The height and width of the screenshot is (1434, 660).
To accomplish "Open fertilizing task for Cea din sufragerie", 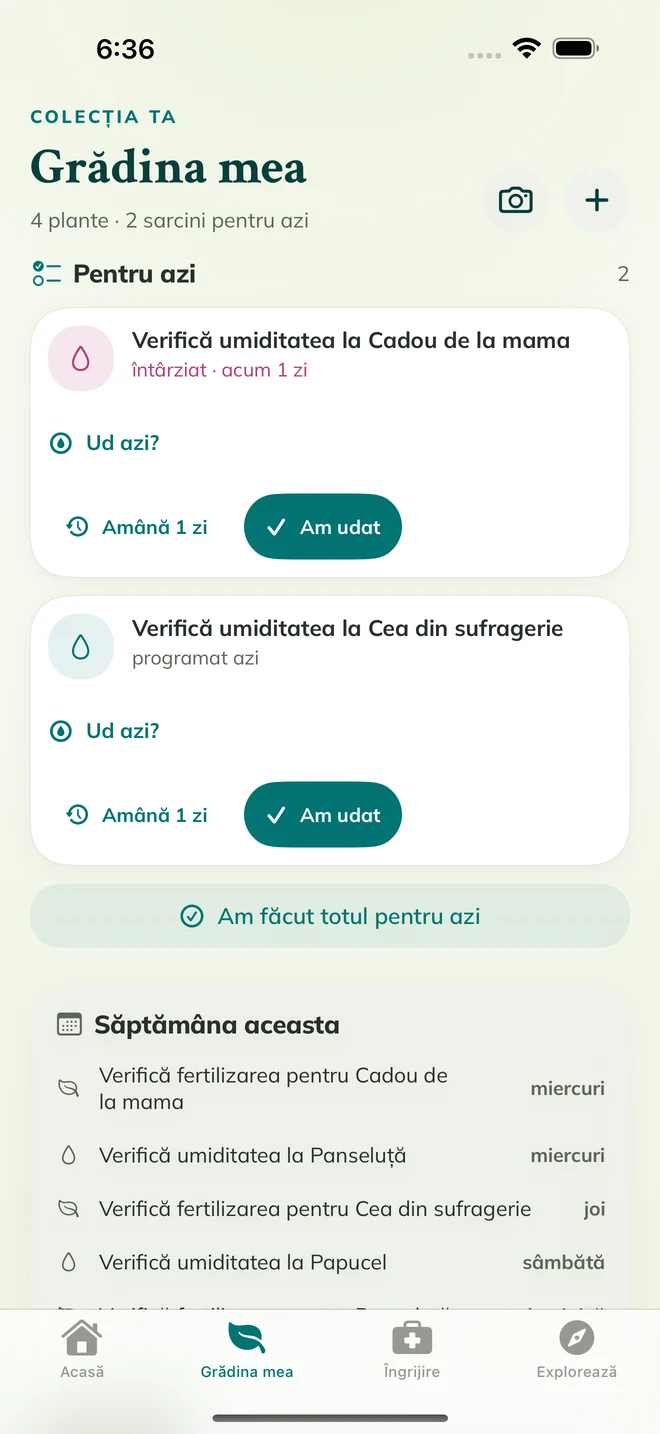I will click(x=330, y=1209).
